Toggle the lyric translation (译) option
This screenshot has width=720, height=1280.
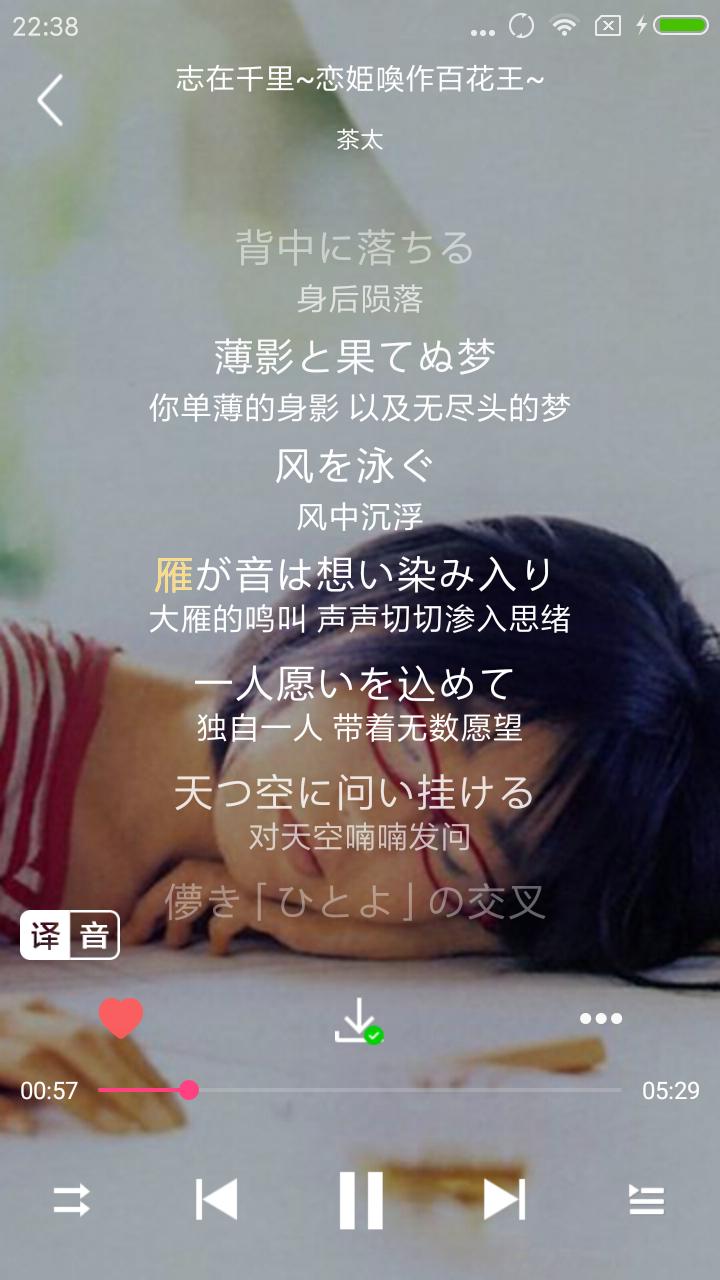pyautogui.click(x=45, y=936)
